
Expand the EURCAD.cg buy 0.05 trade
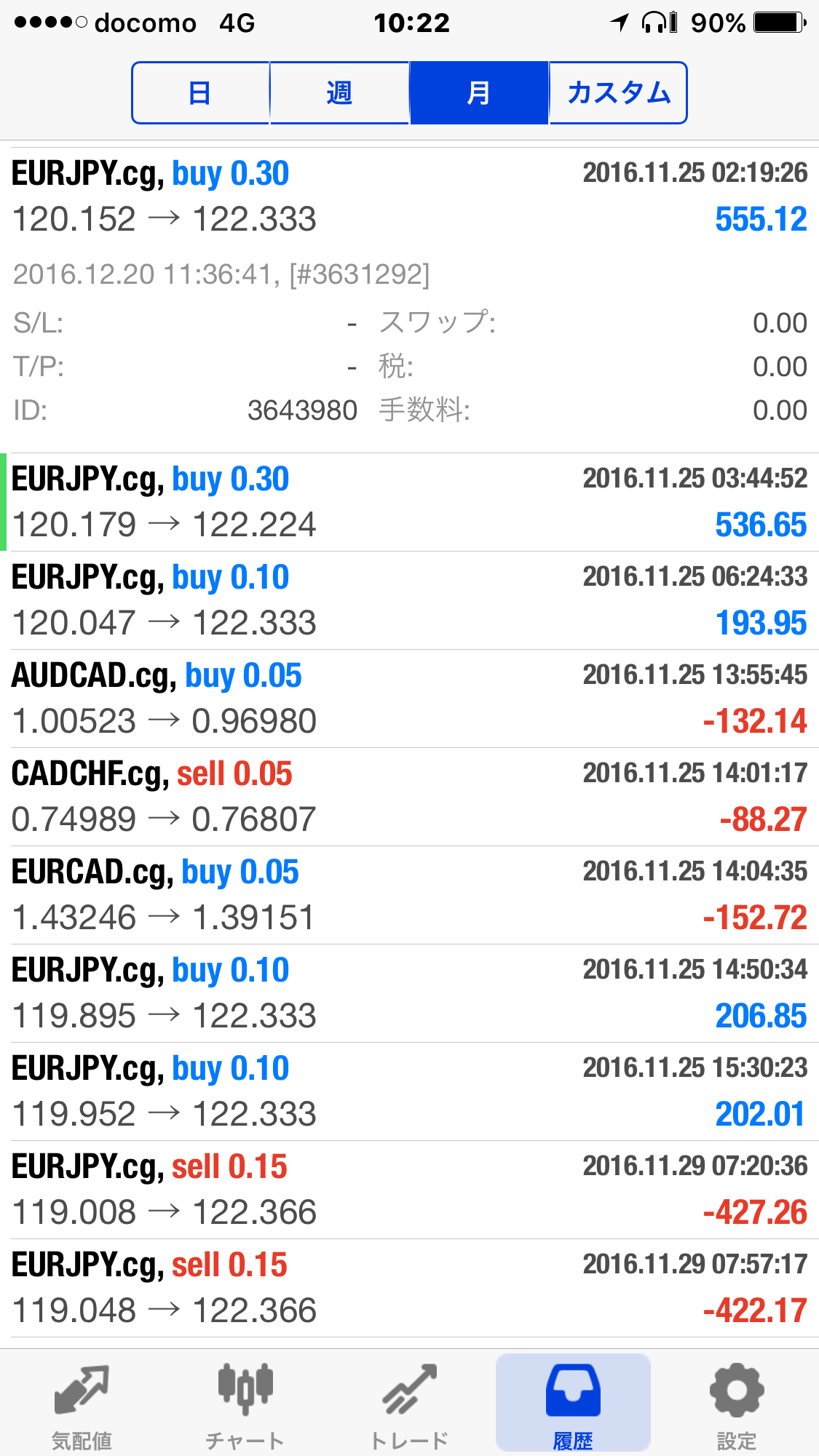(x=409, y=895)
